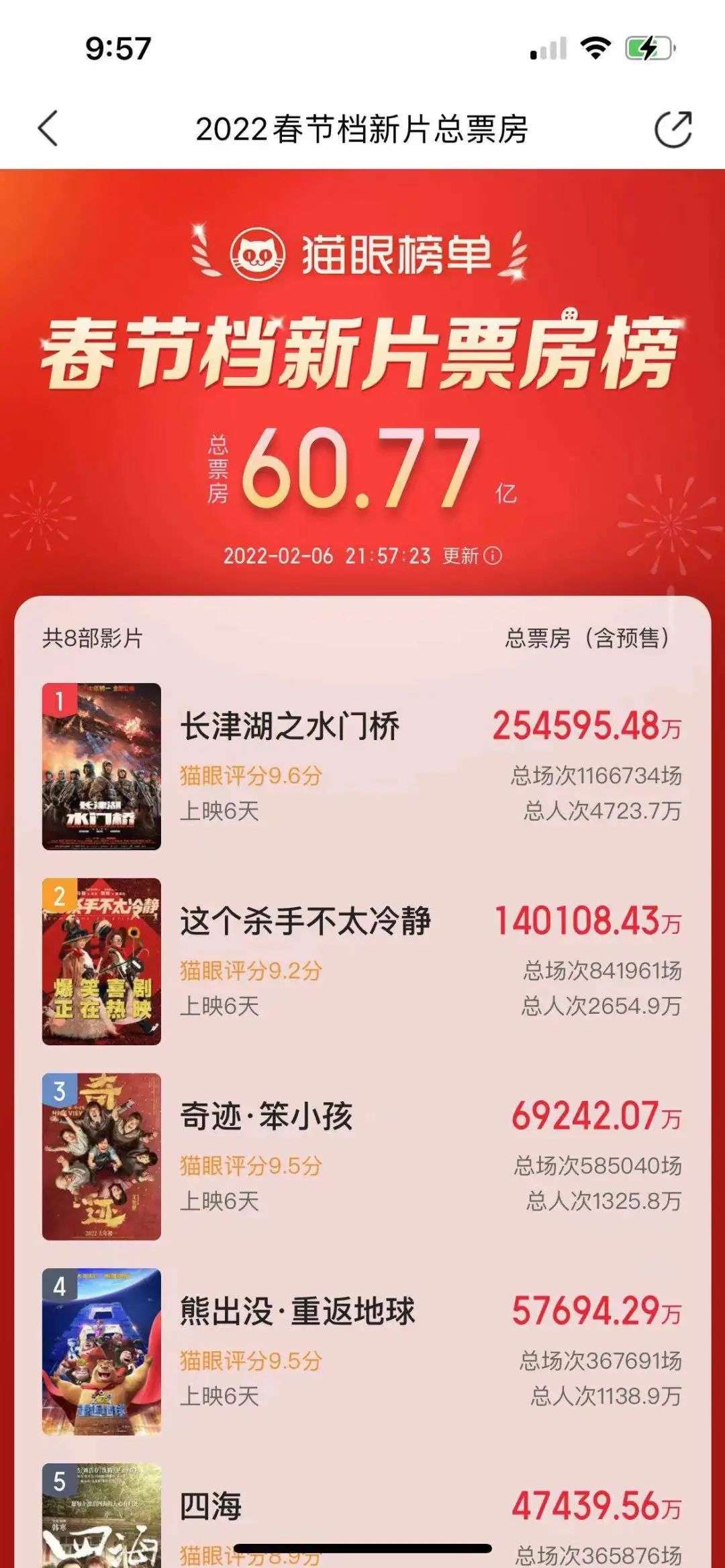Tap the info icon beside update time

[x=493, y=556]
